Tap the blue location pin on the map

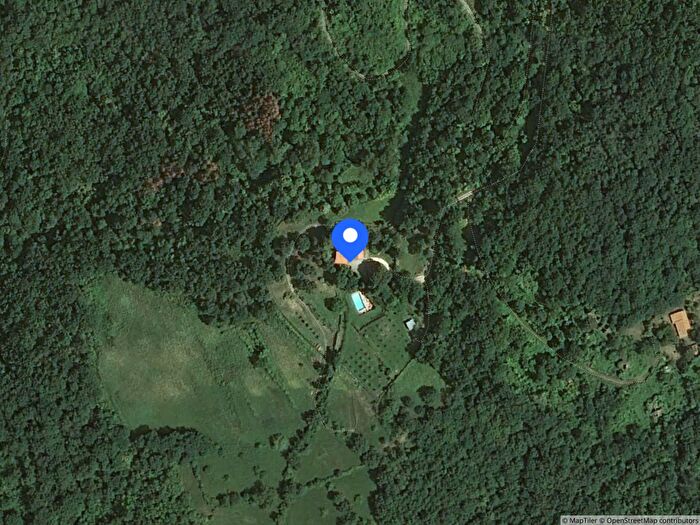(350, 239)
